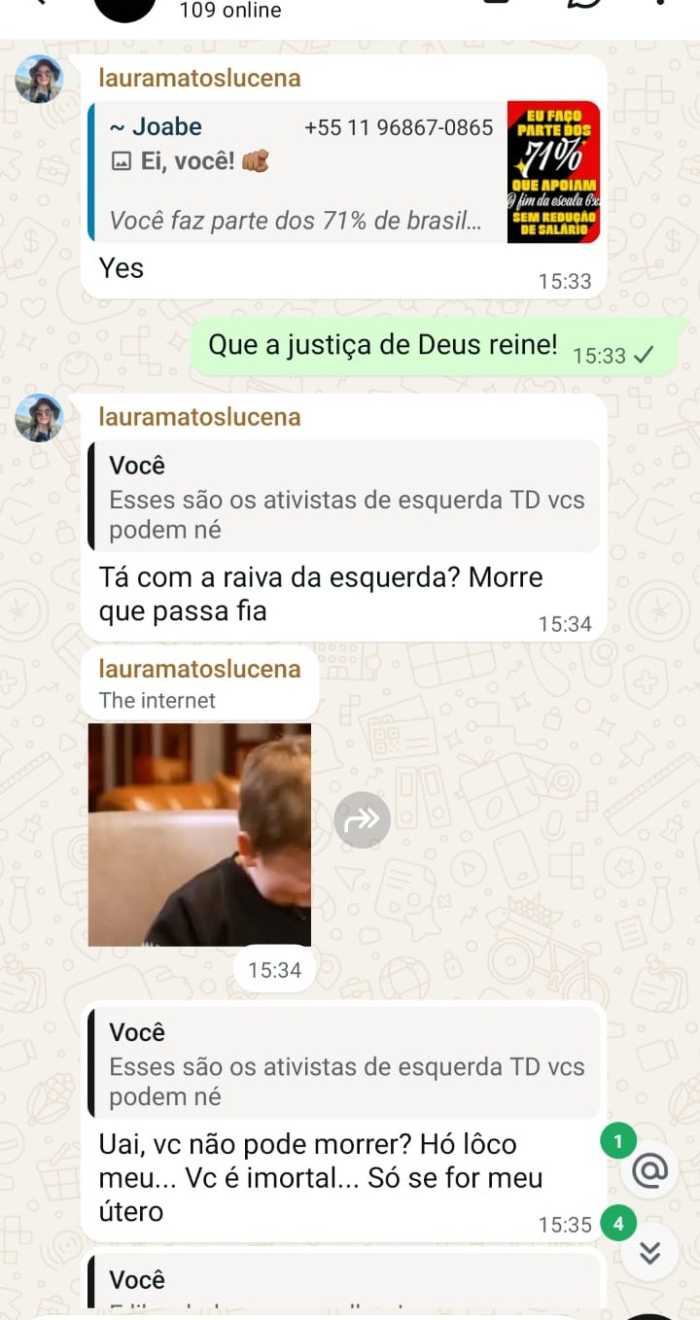Open the quoted message above 'Uai, vc não pode morrer'
Image resolution: width=700 pixels, height=1320 pixels.
pyautogui.click(x=344, y=1065)
